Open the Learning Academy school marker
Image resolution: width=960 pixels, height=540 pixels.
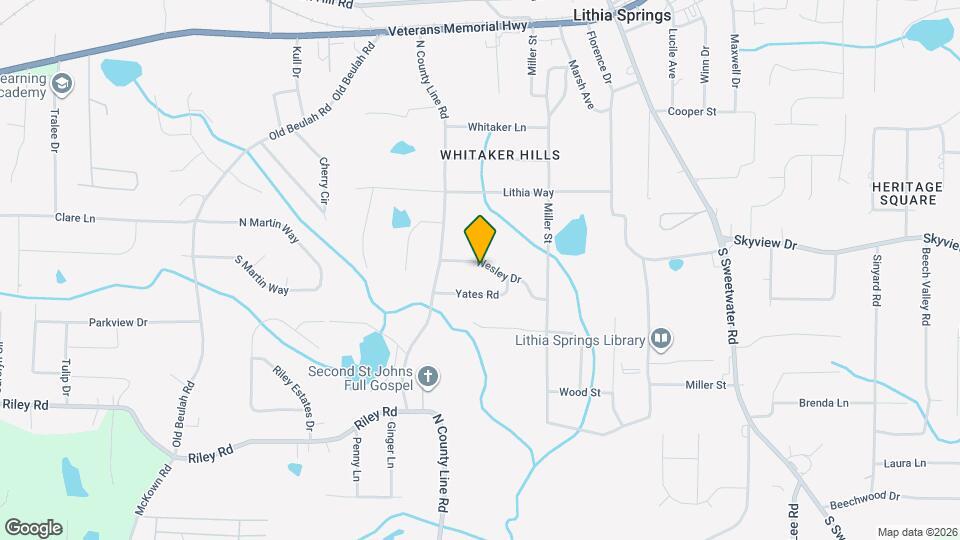(x=62, y=84)
